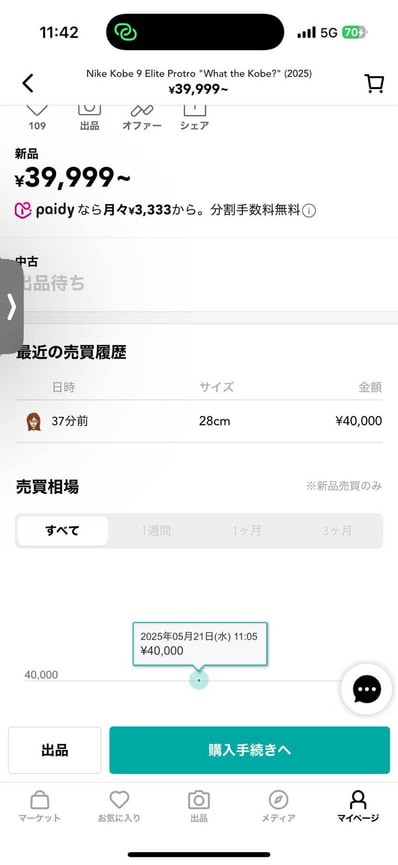Switch chart to 1週間

click(x=156, y=531)
